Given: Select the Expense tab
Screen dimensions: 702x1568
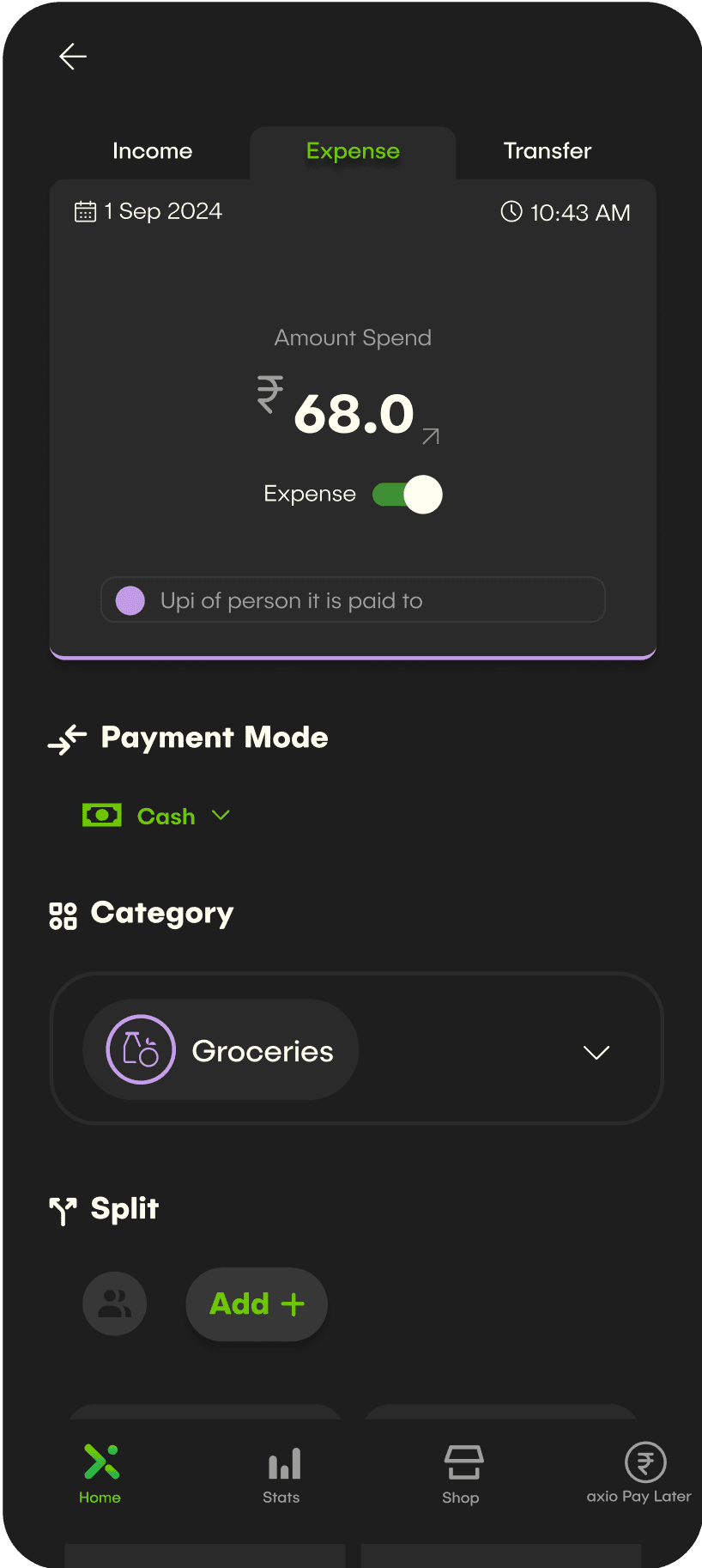Looking at the screenshot, I should (353, 152).
